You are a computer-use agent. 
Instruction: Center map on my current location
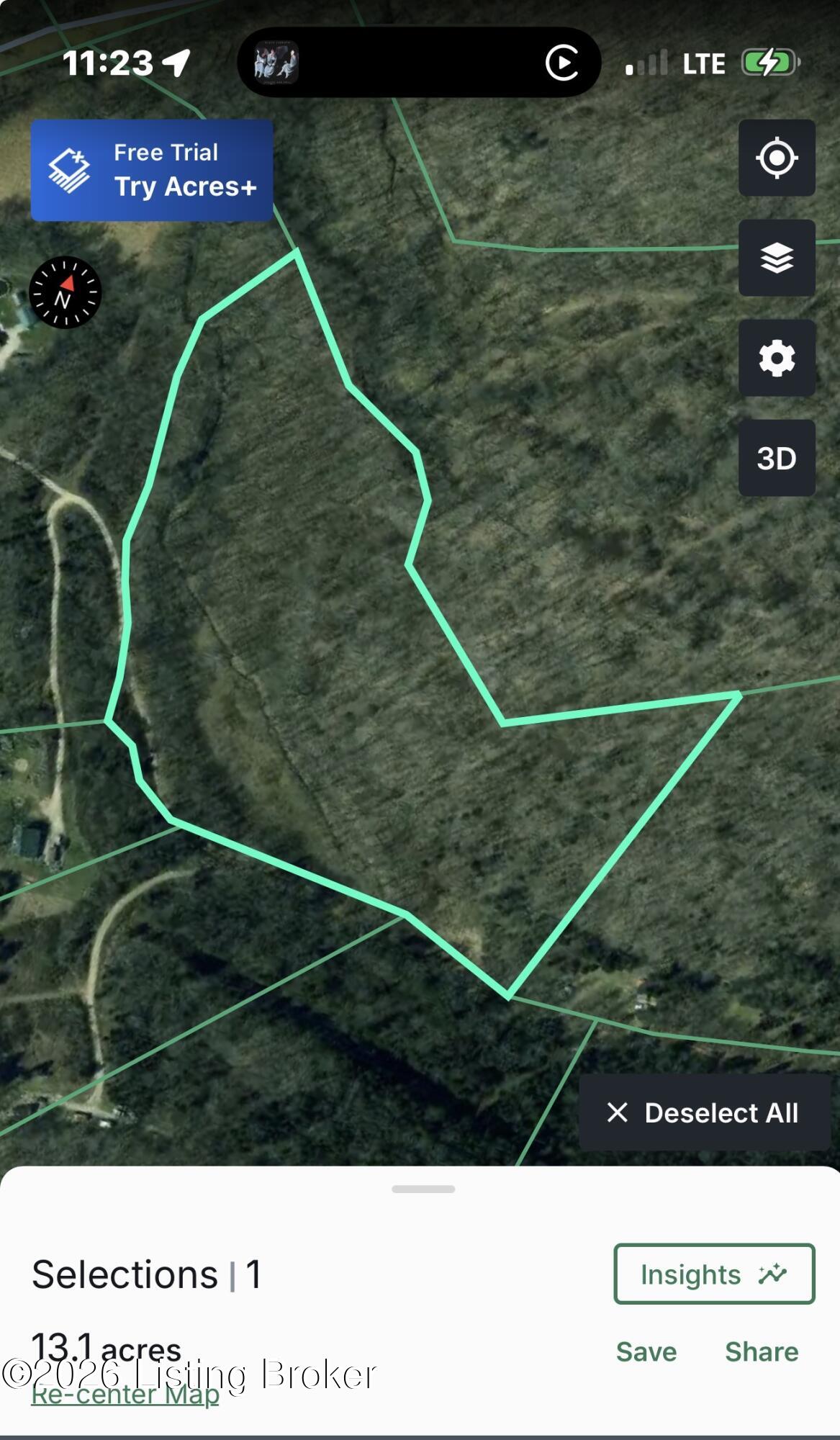777,158
